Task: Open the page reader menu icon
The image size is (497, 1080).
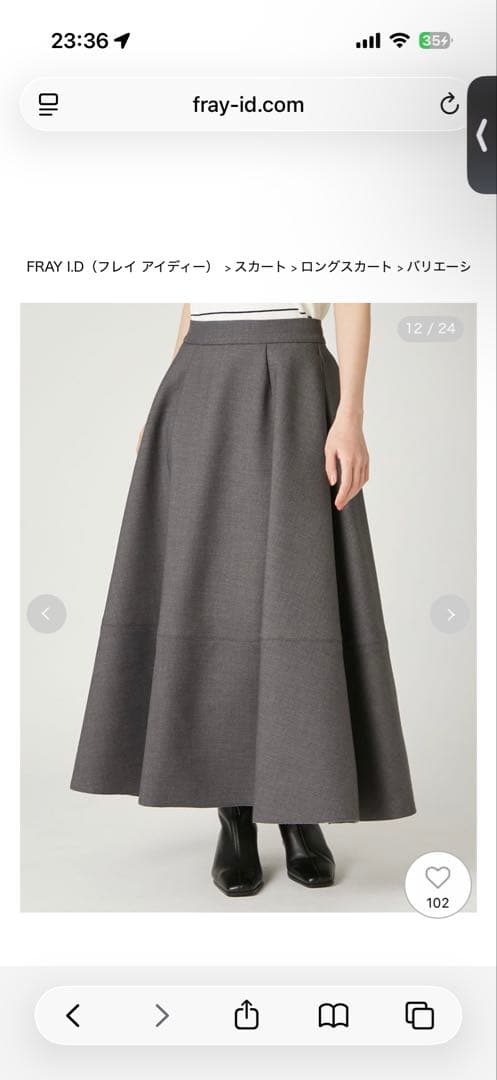Action: click(48, 105)
